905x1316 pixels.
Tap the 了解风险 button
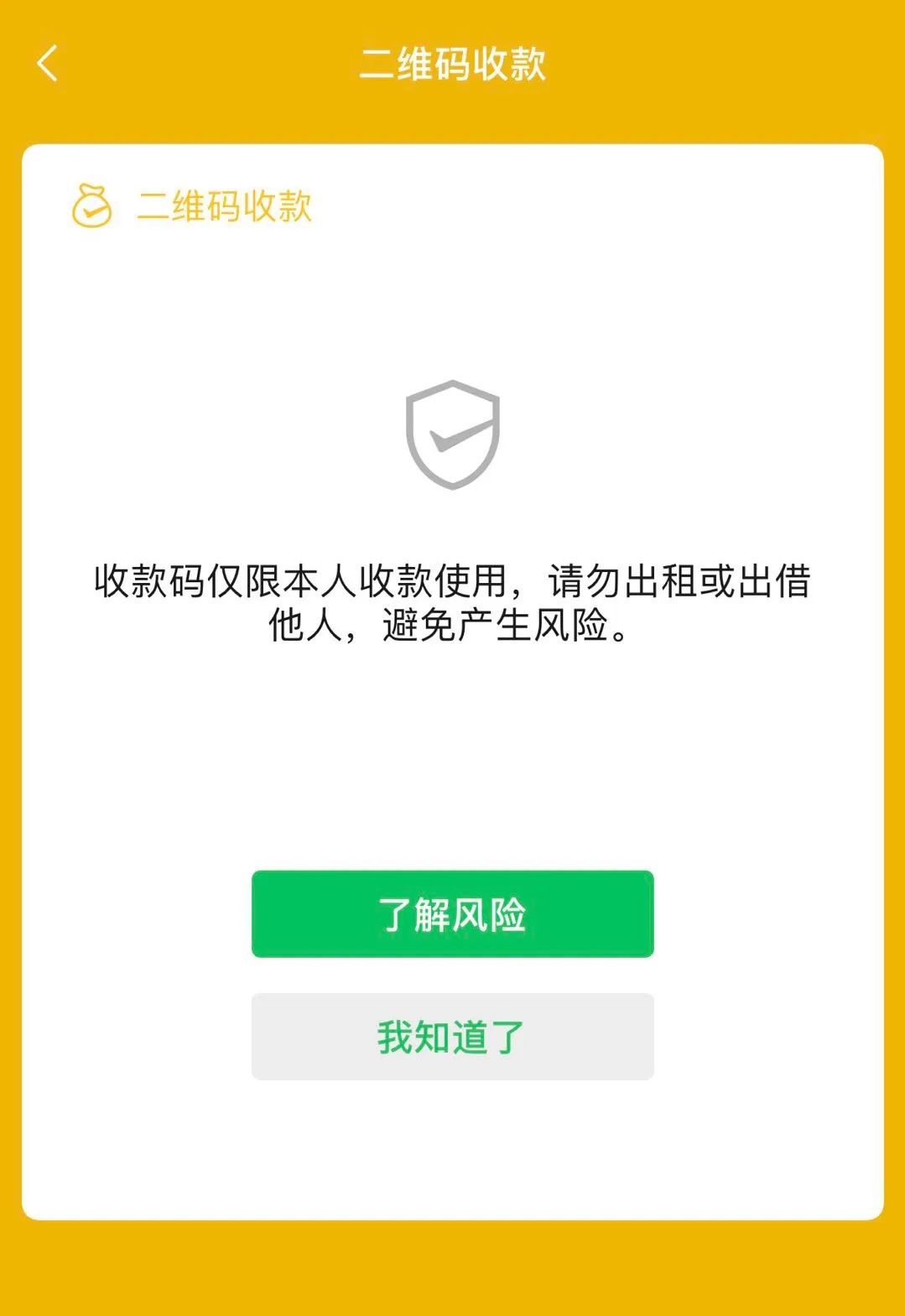[x=452, y=913]
